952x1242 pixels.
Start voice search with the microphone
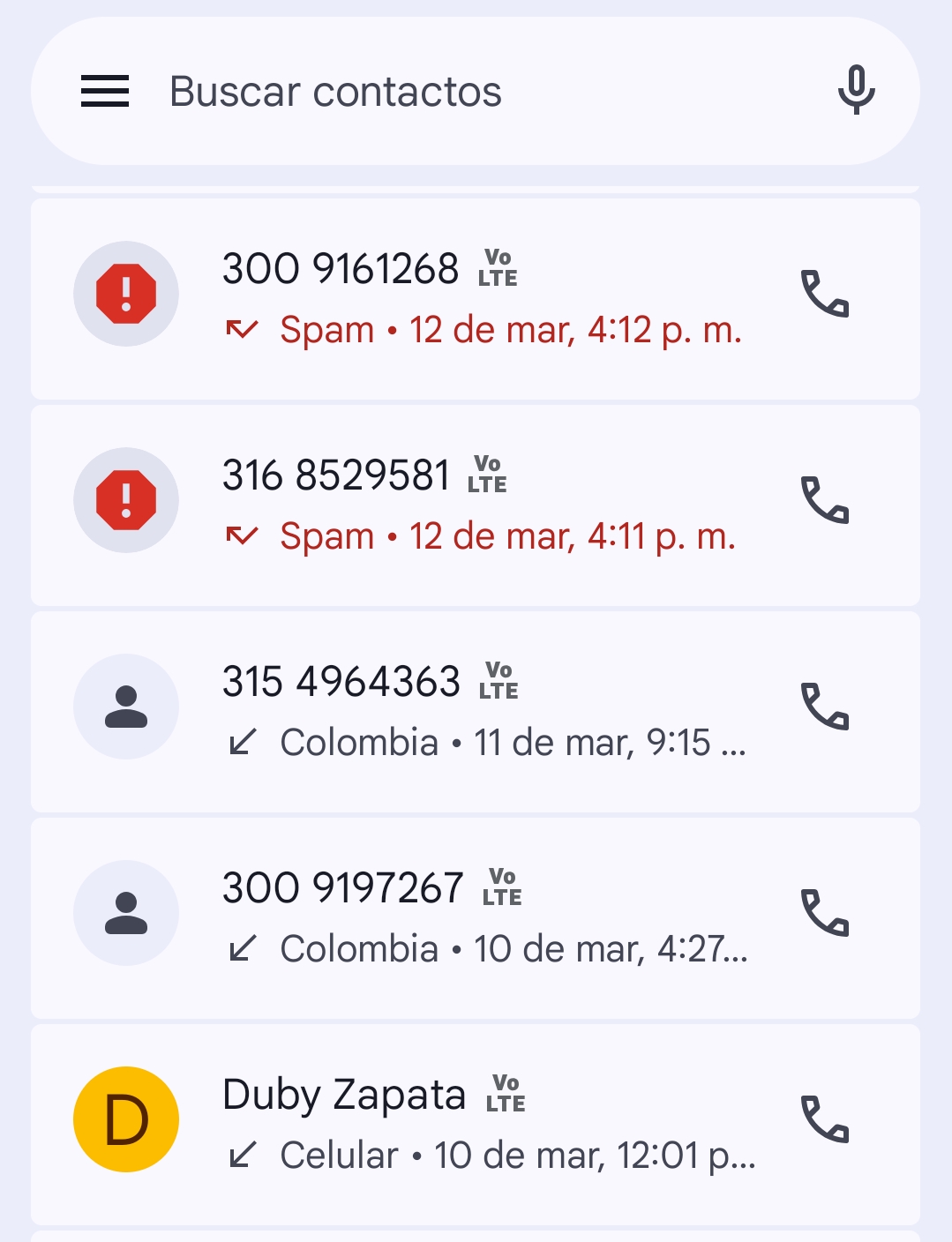pos(855,91)
